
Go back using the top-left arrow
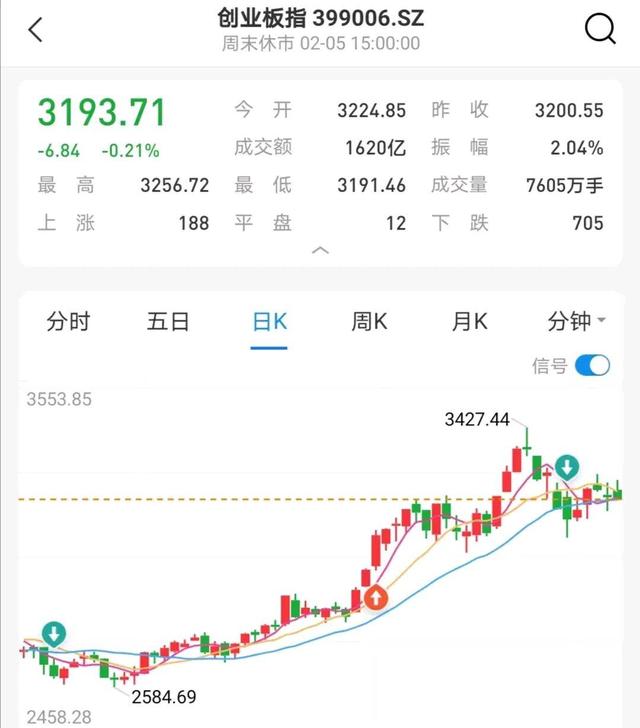pyautogui.click(x=36, y=30)
